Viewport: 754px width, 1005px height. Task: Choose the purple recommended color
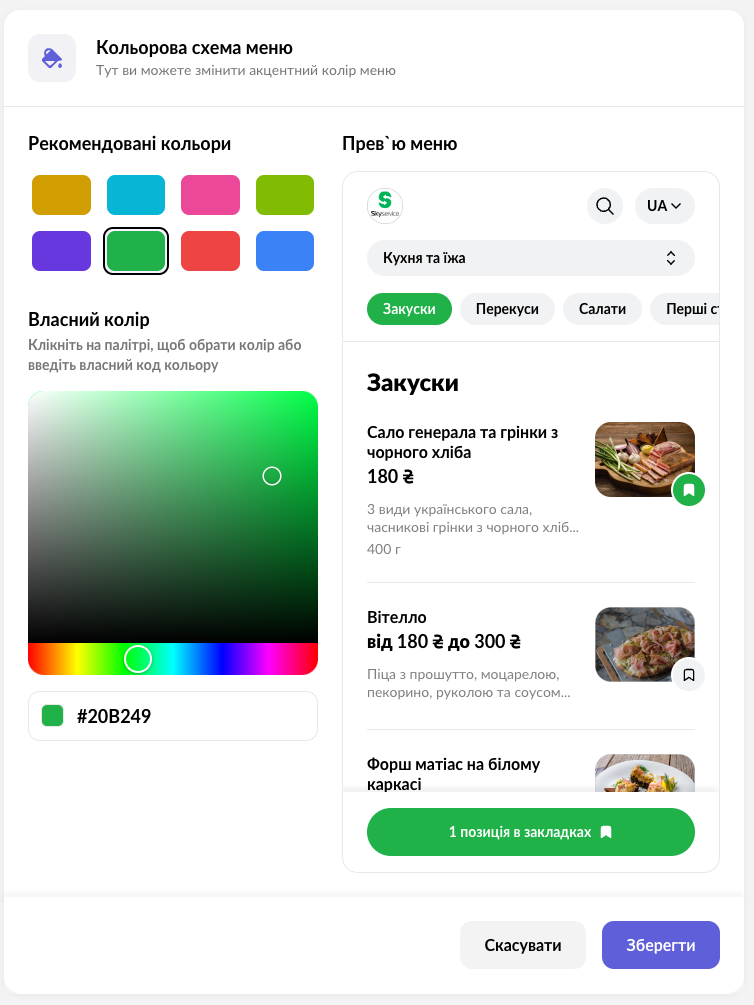[61, 251]
